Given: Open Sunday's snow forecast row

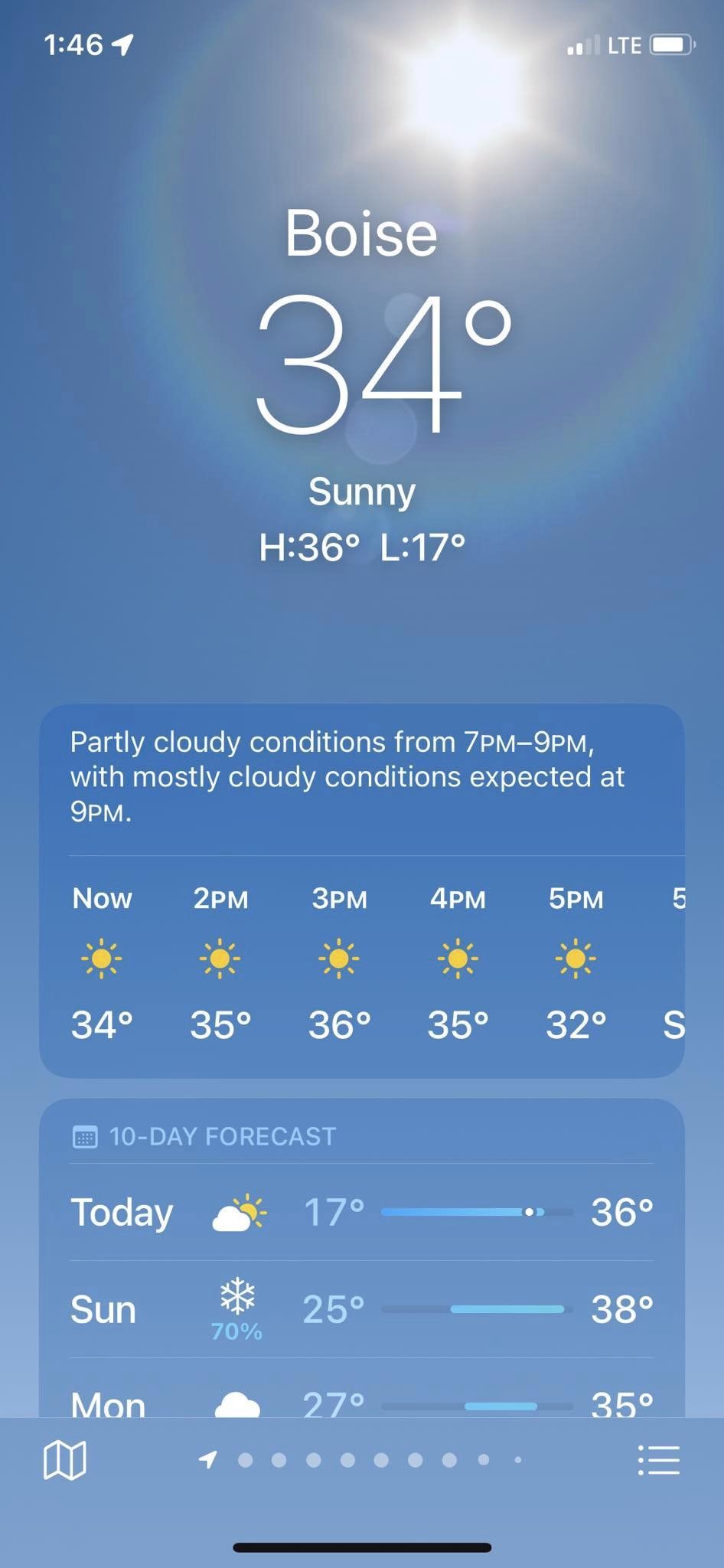Looking at the screenshot, I should point(361,1309).
